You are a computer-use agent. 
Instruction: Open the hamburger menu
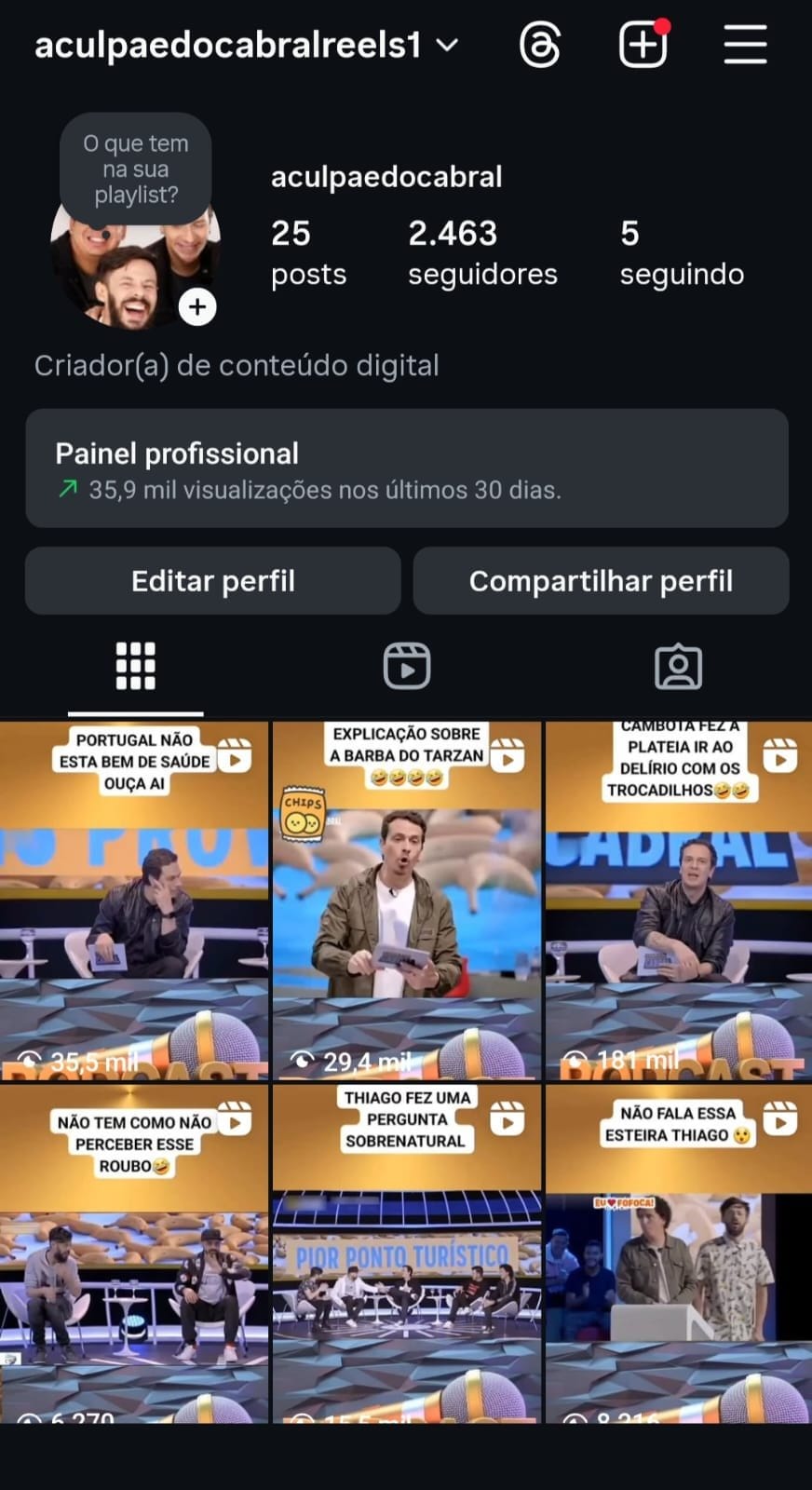point(744,43)
